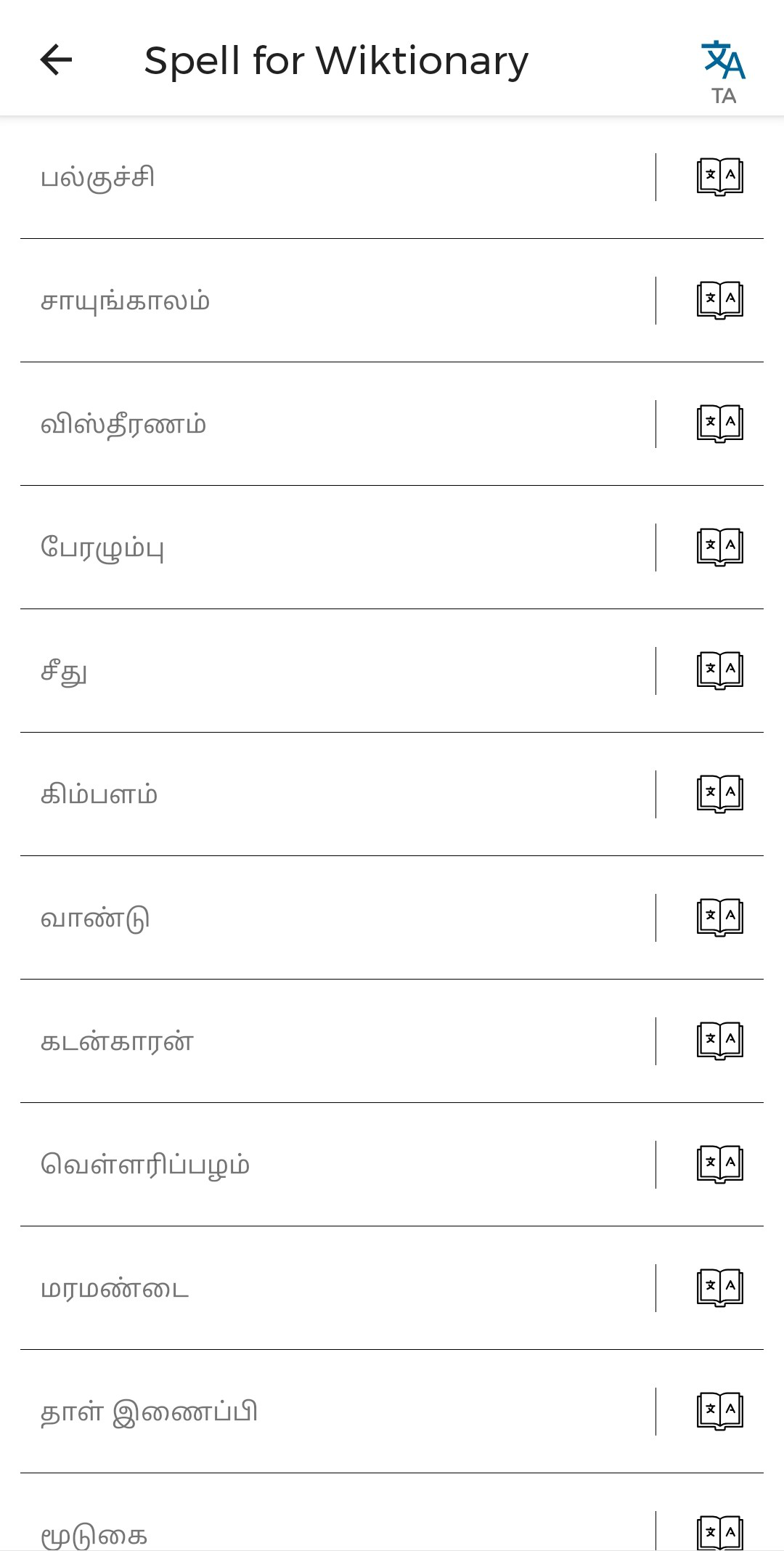View dictionary entry icon for கடன்காரன்
This screenshot has width=784, height=1551.
coord(719,1041)
